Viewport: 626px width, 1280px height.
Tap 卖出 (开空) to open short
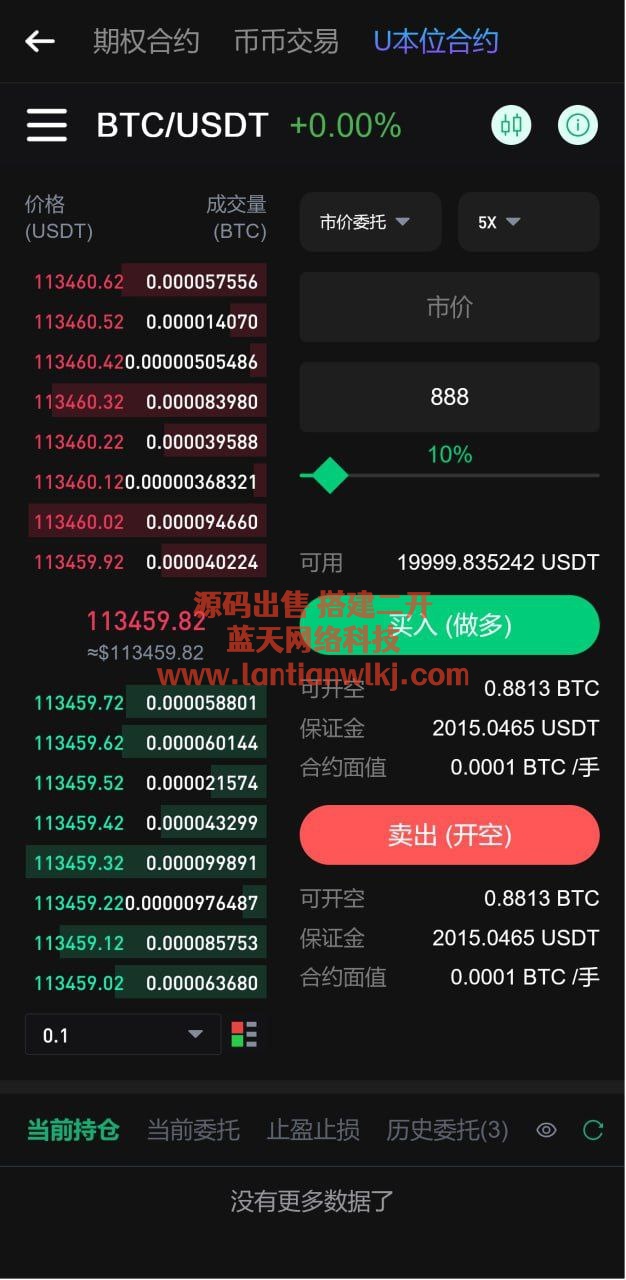[449, 835]
